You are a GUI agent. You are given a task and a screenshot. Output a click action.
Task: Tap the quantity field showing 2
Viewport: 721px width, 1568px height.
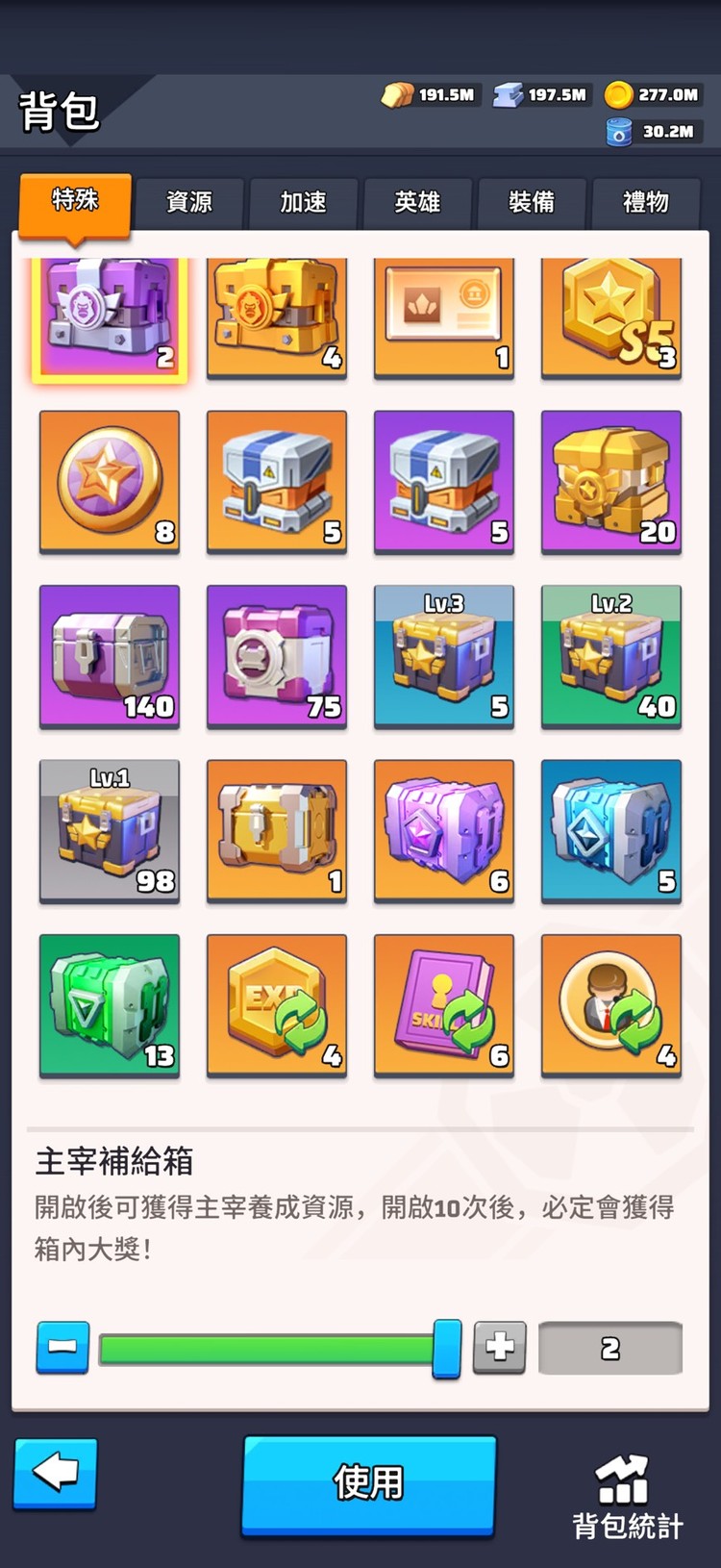coord(609,1348)
